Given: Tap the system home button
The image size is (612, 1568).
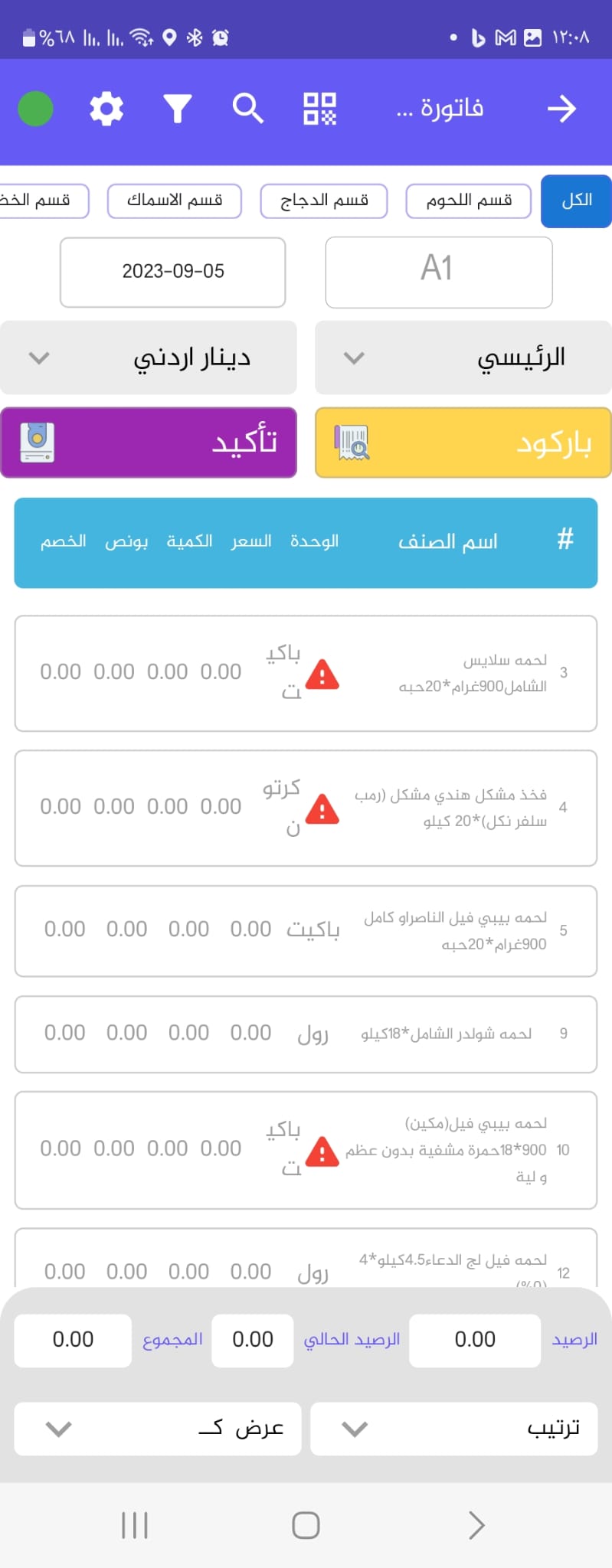Looking at the screenshot, I should click(306, 1525).
